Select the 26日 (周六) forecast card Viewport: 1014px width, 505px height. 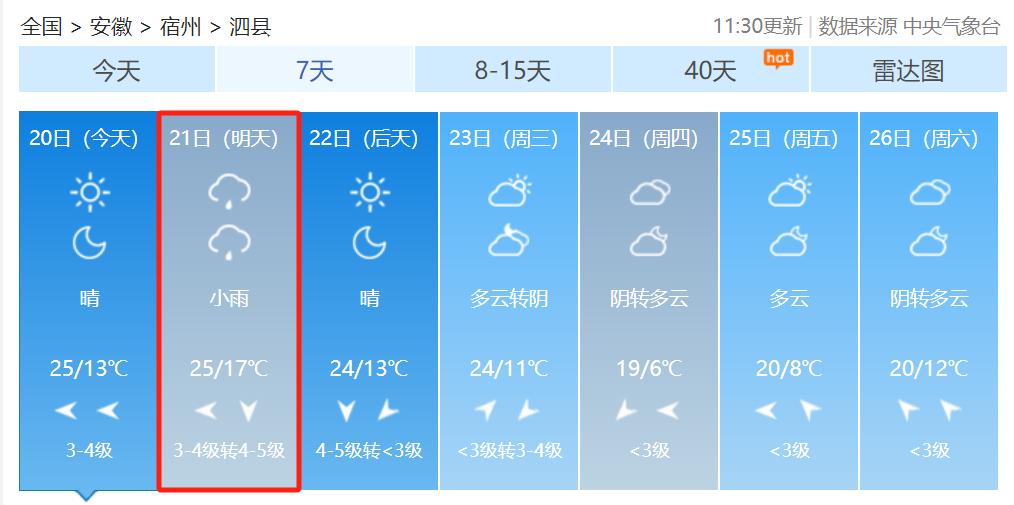click(929, 300)
